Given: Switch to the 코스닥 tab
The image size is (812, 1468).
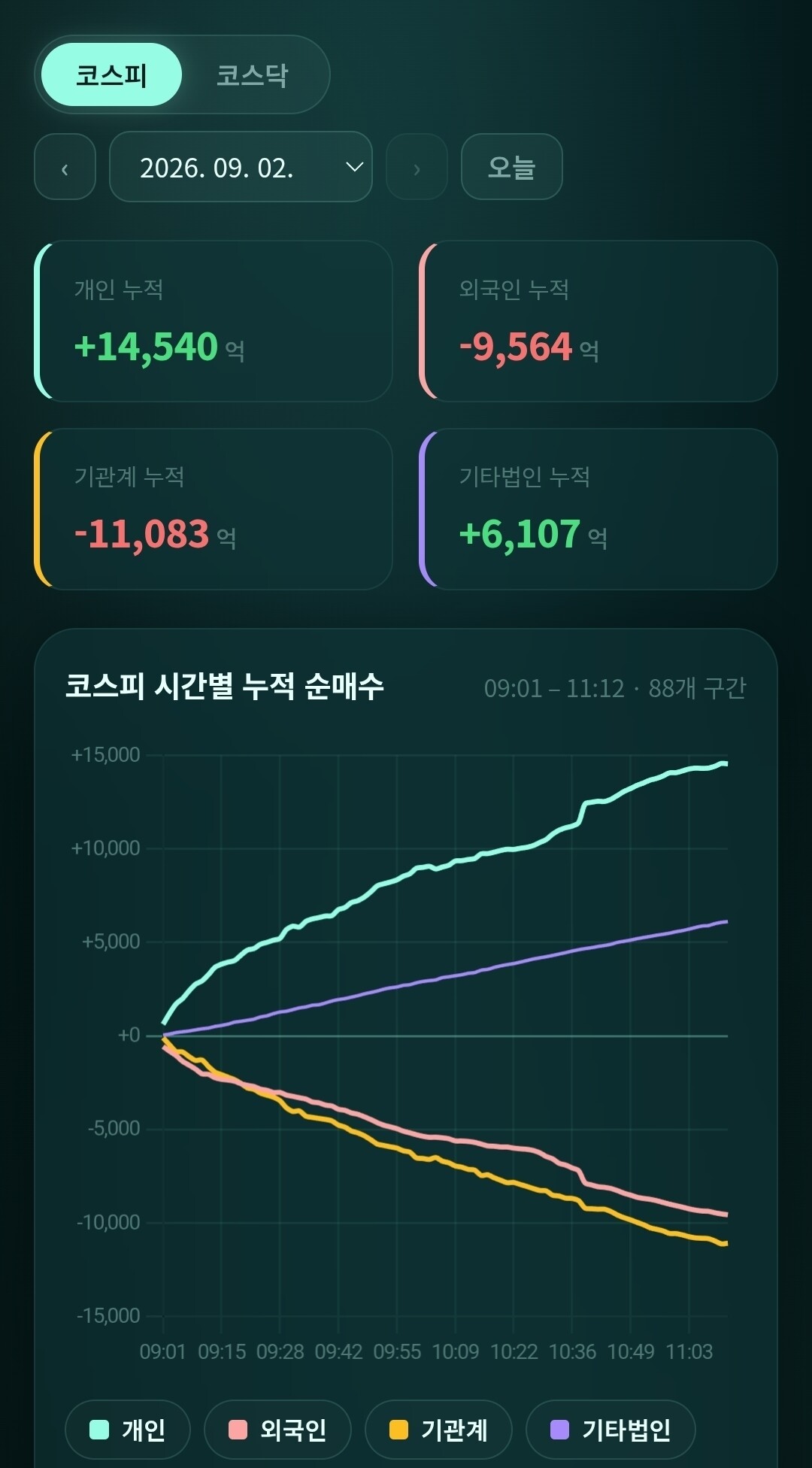Looking at the screenshot, I should point(253,74).
